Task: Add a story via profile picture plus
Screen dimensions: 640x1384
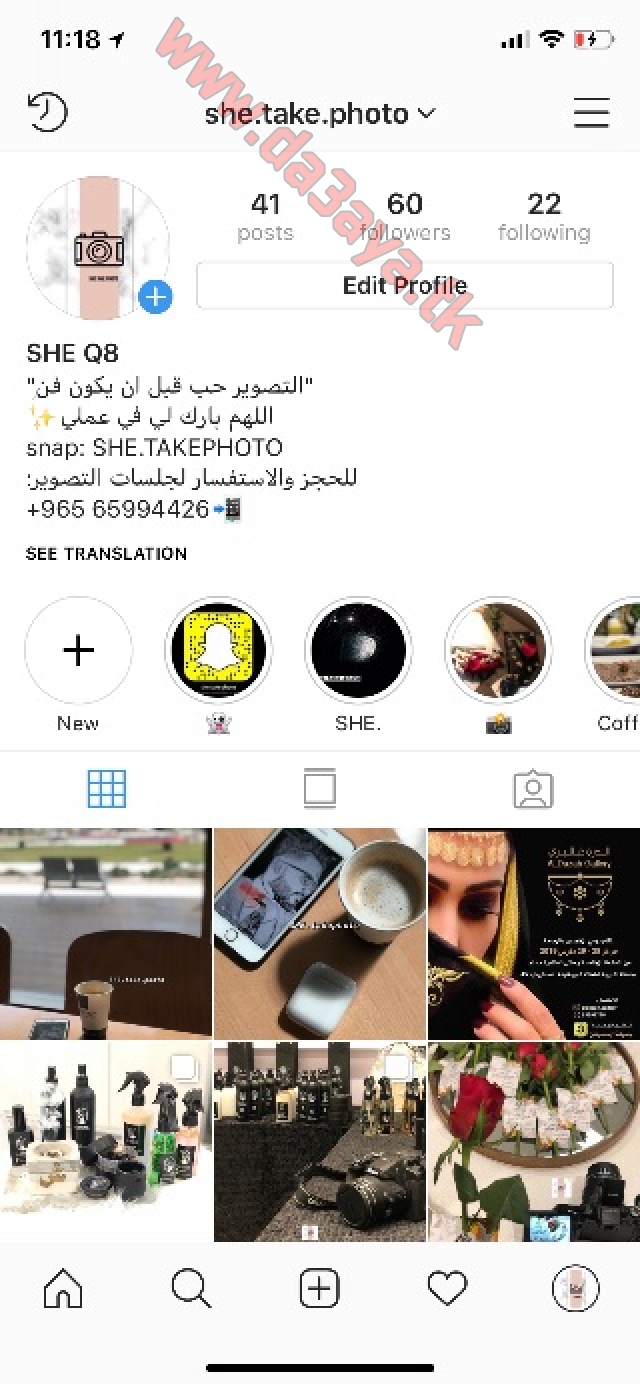Action: coord(155,297)
